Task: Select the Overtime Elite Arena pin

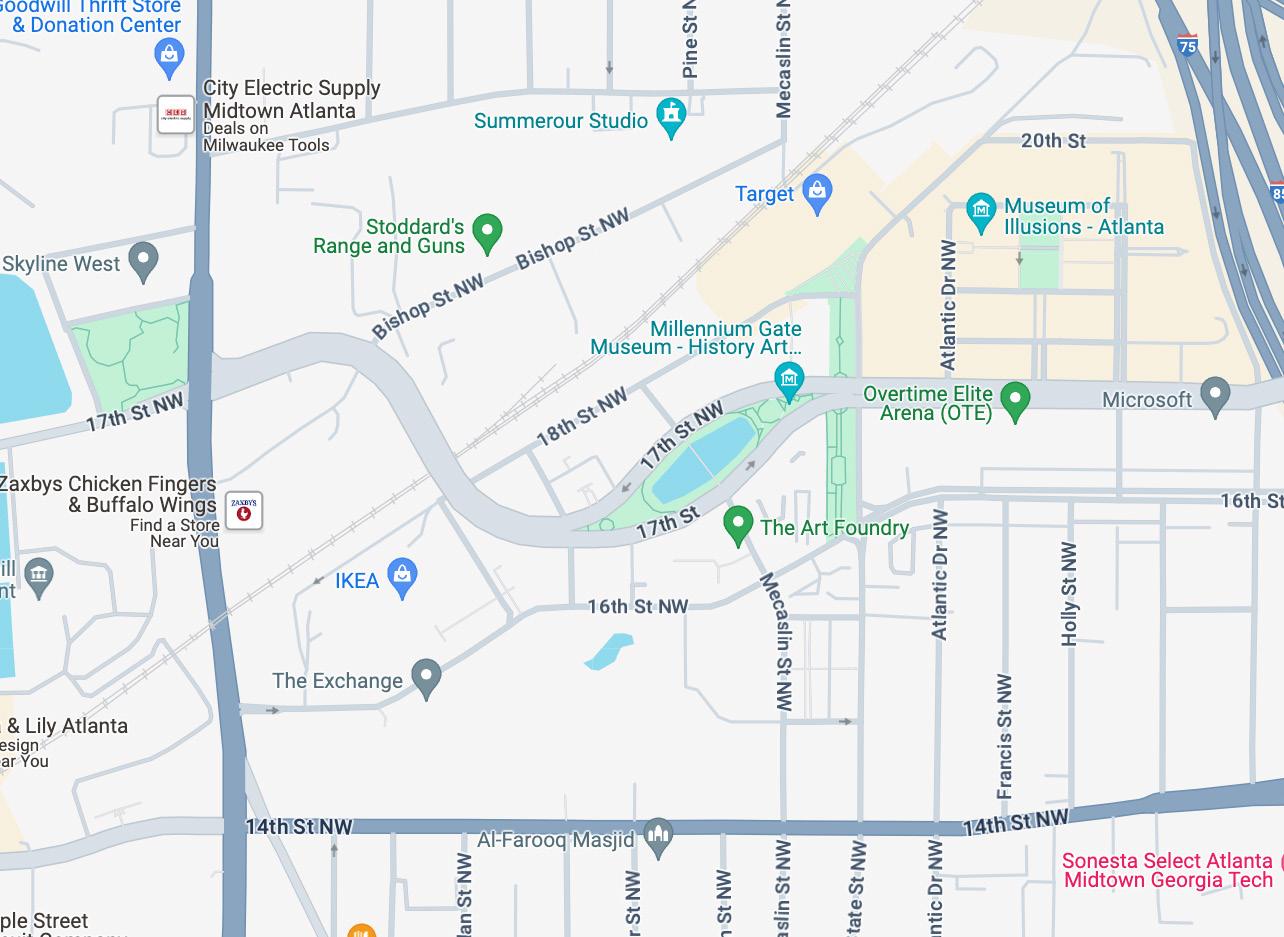Action: pos(1015,400)
